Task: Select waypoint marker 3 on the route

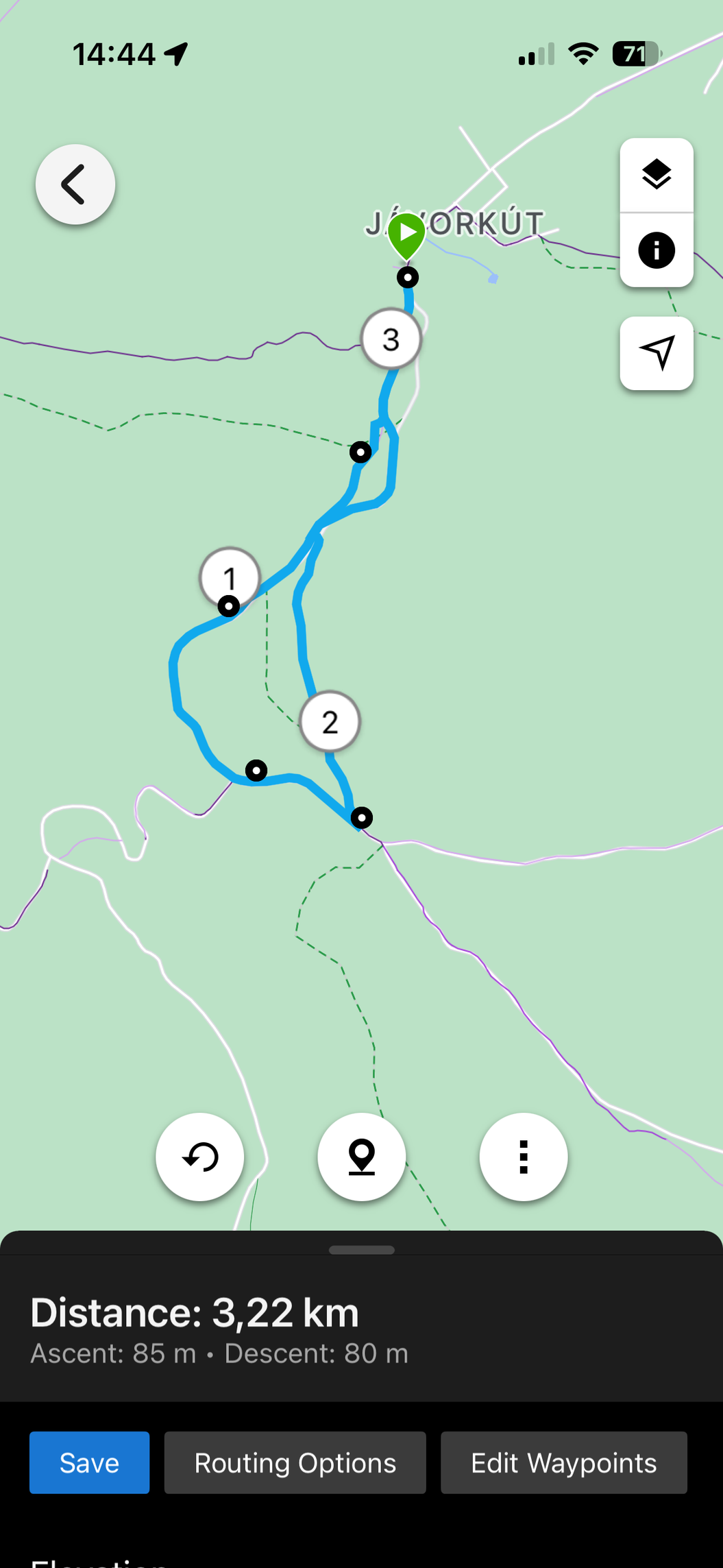Action: click(391, 339)
